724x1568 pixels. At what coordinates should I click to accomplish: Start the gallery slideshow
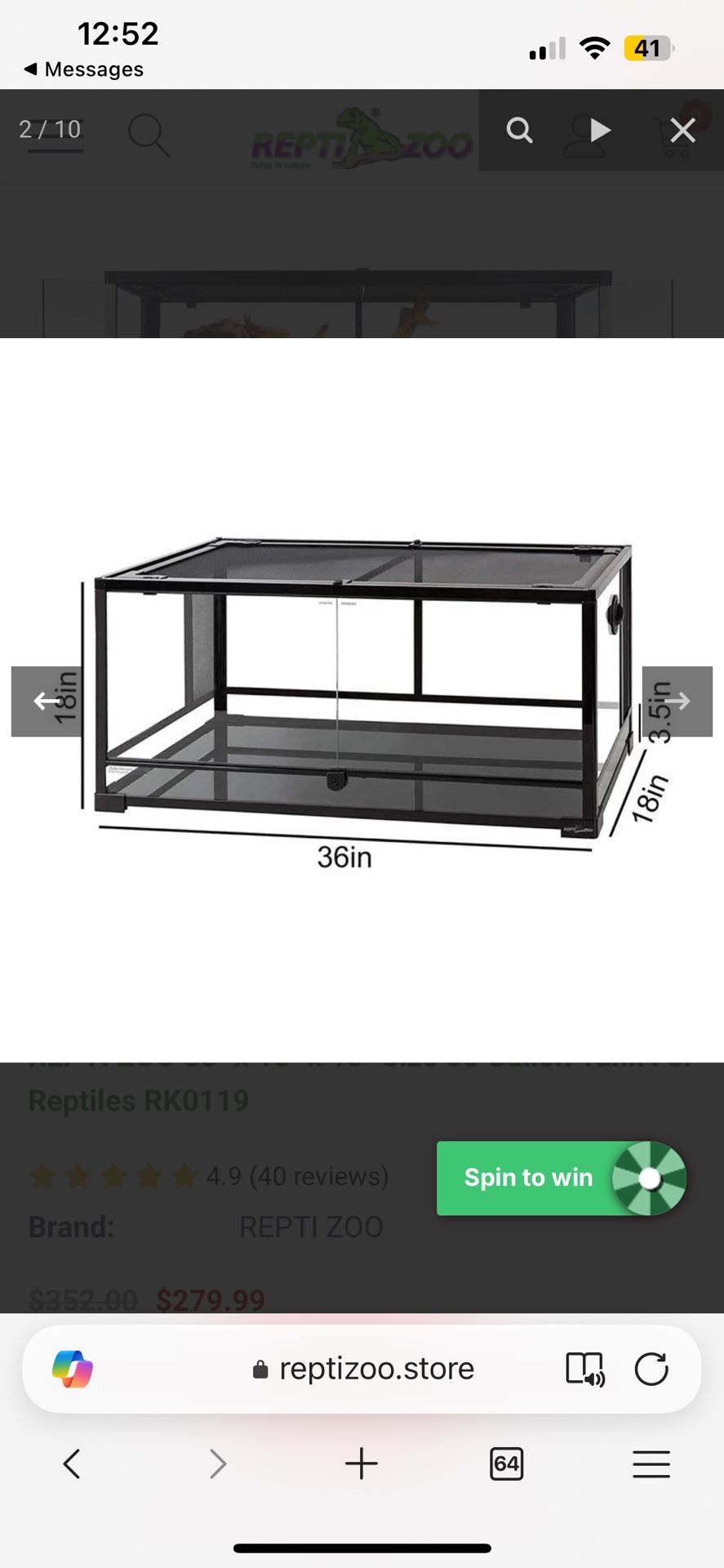pyautogui.click(x=600, y=131)
